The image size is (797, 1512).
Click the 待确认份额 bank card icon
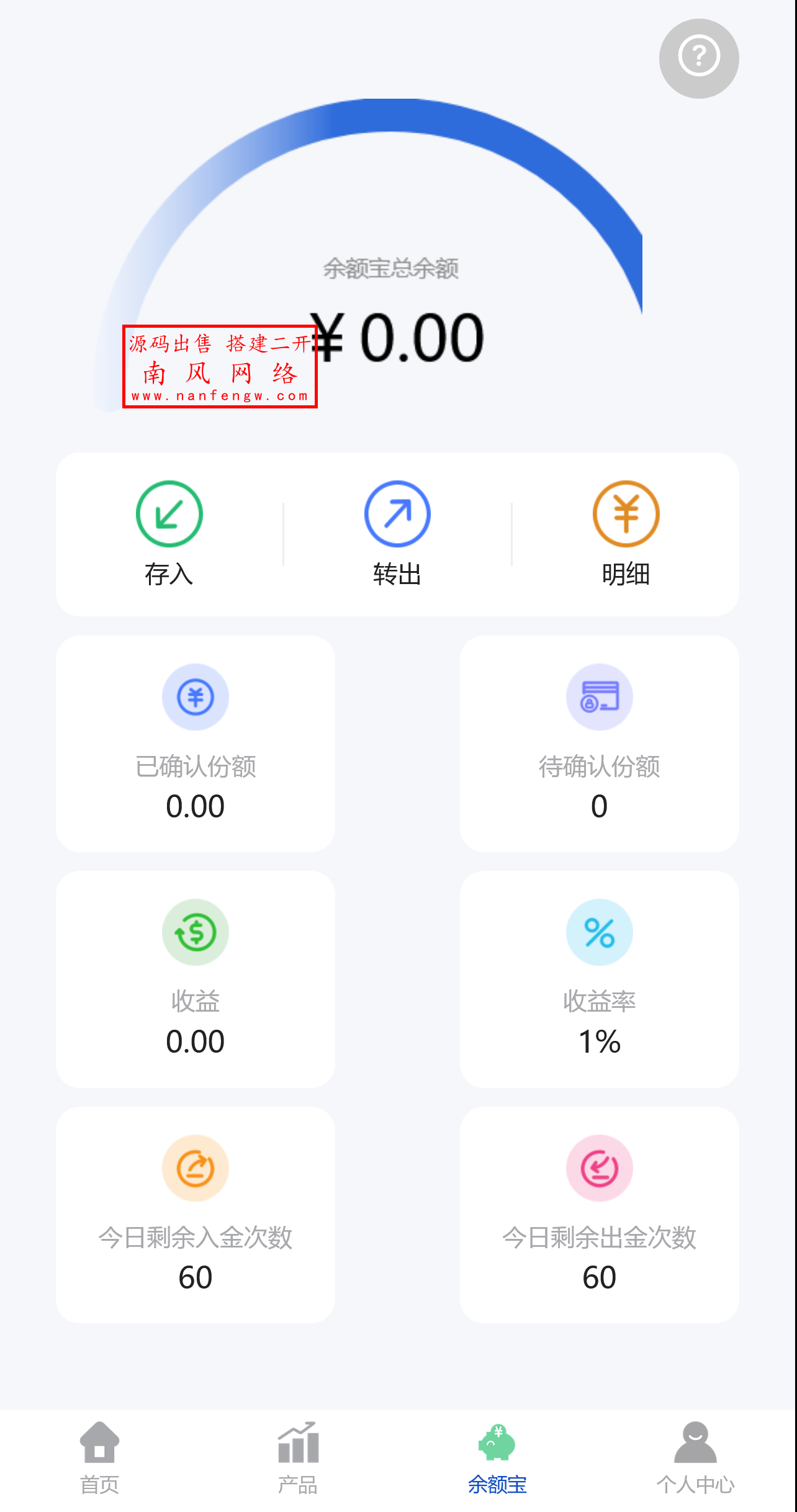(x=598, y=696)
